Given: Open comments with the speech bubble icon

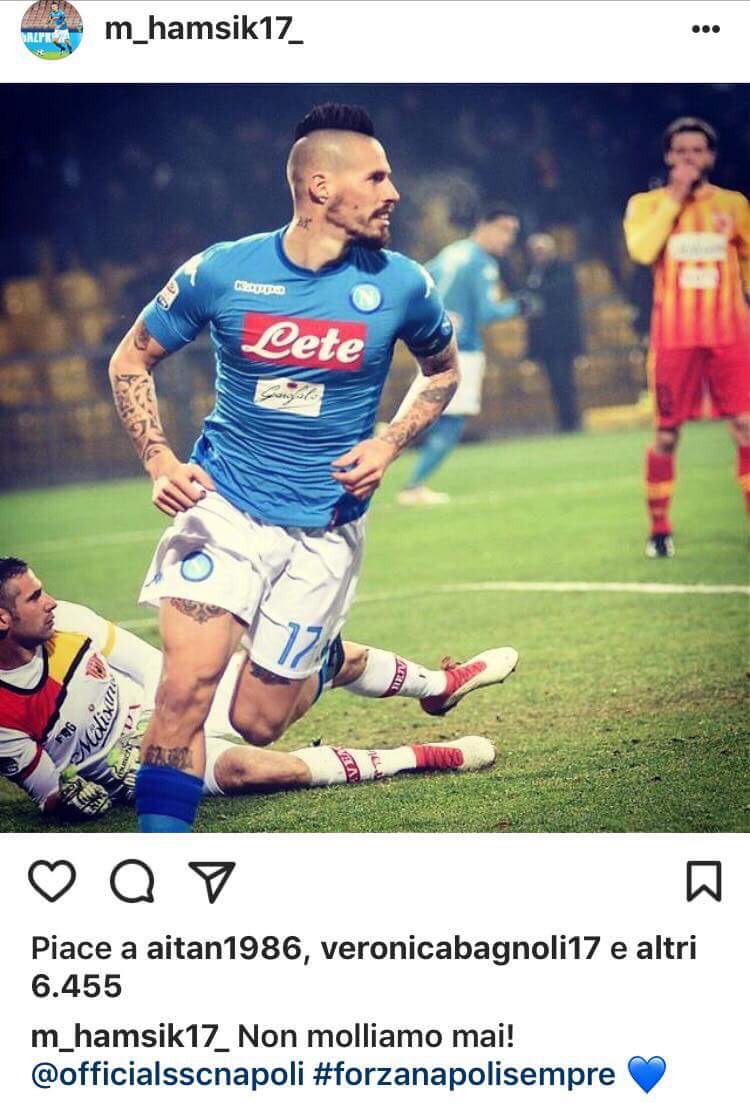Looking at the screenshot, I should [132, 881].
